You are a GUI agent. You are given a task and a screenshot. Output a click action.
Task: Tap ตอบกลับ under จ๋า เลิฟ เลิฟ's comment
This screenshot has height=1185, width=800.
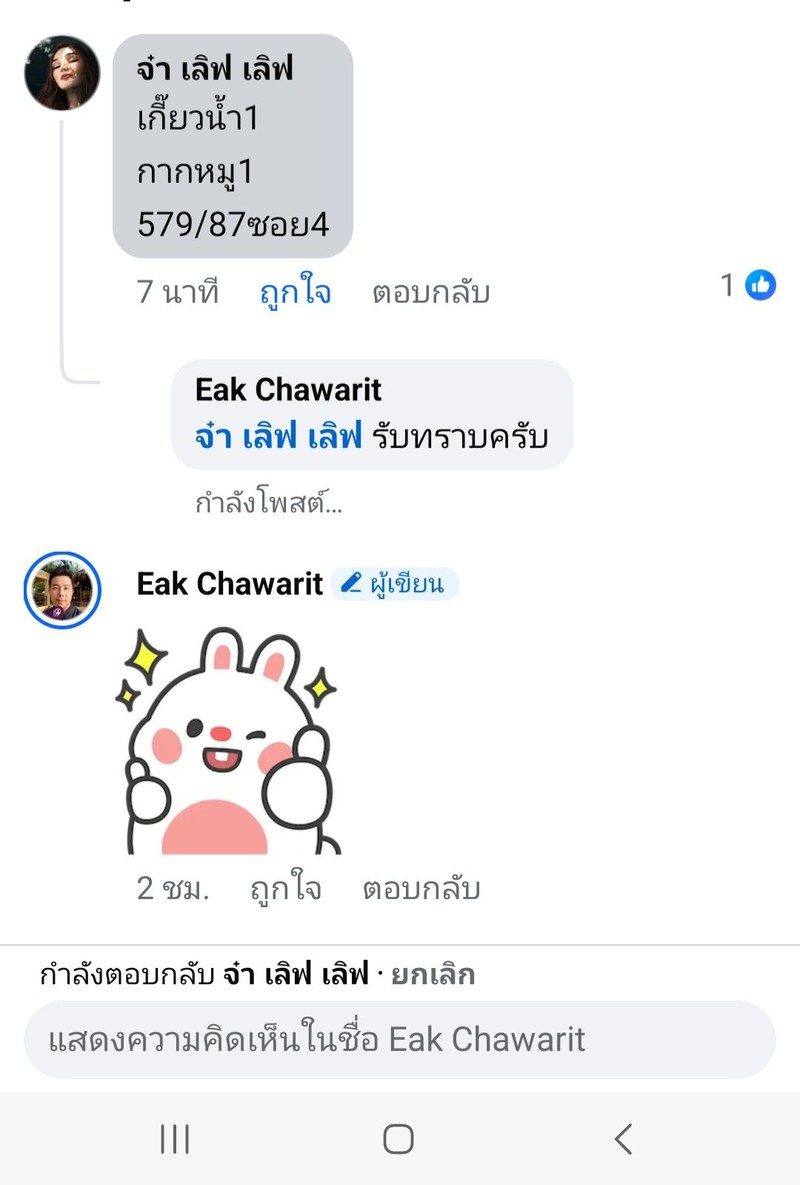click(x=431, y=293)
